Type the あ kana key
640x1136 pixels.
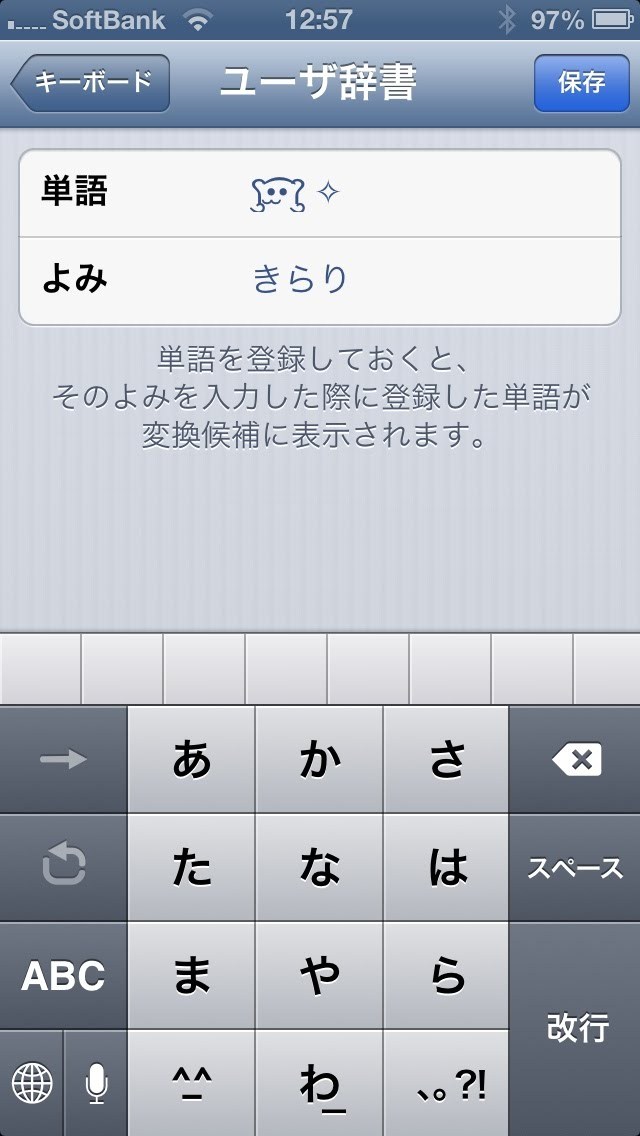pyautogui.click(x=191, y=760)
